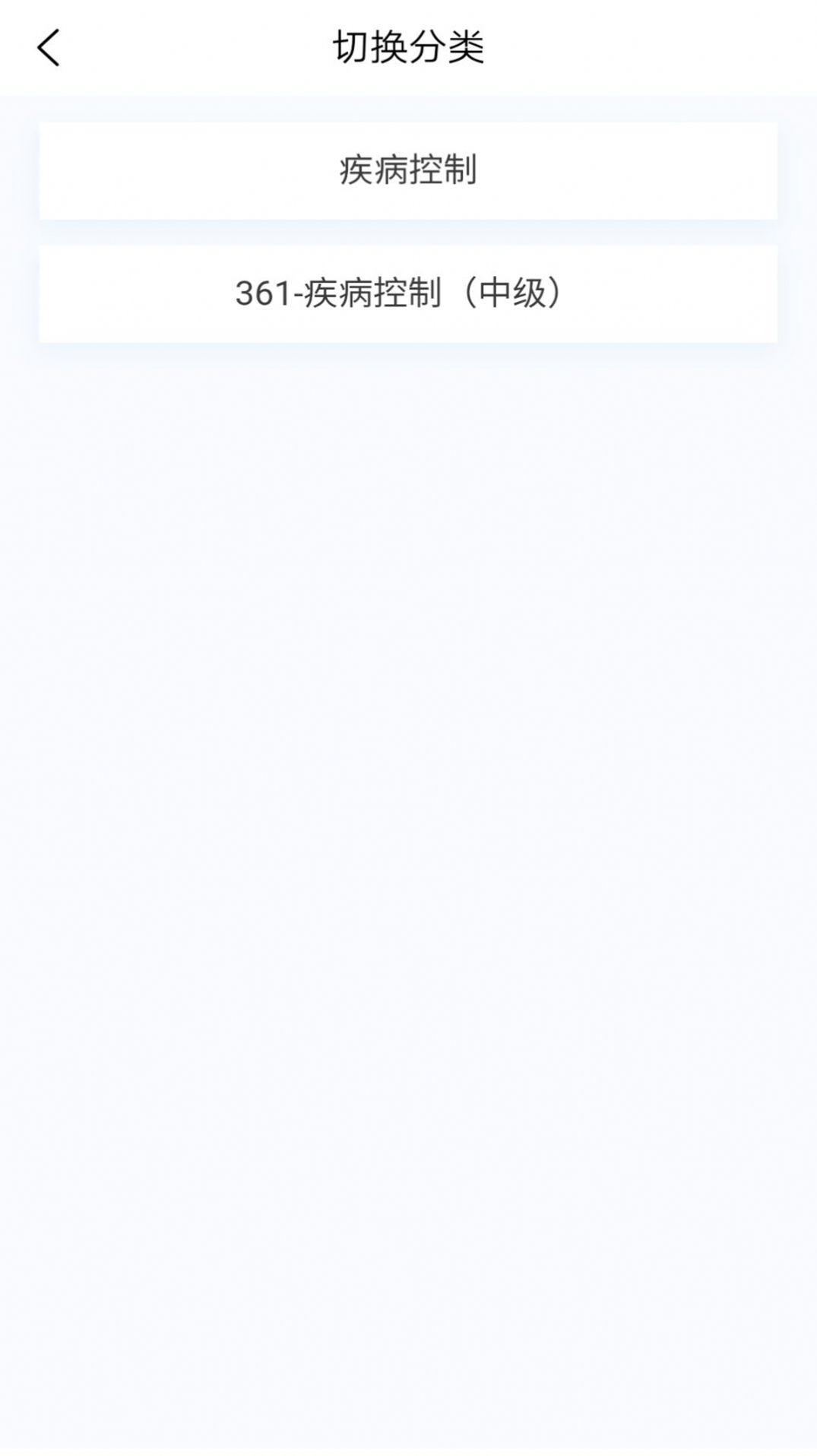Screen dimensions: 817x1456
Task: Choose 361-疾病控制（中级）category
Action: coord(408,293)
